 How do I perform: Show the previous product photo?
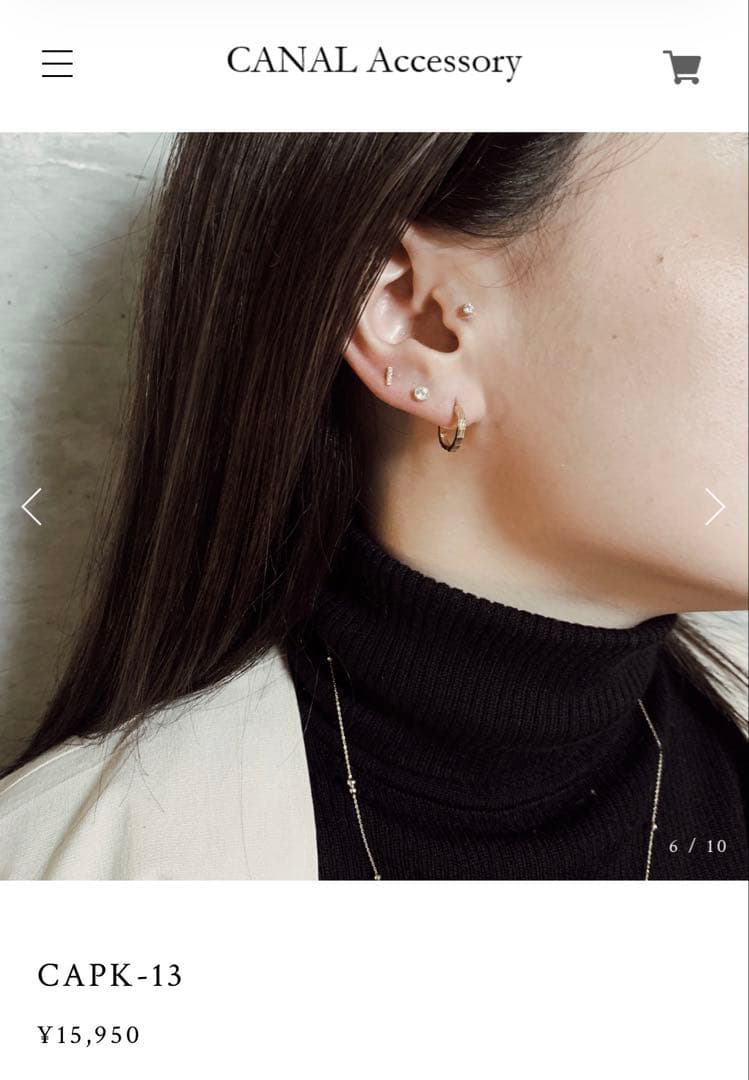pyautogui.click(x=32, y=507)
